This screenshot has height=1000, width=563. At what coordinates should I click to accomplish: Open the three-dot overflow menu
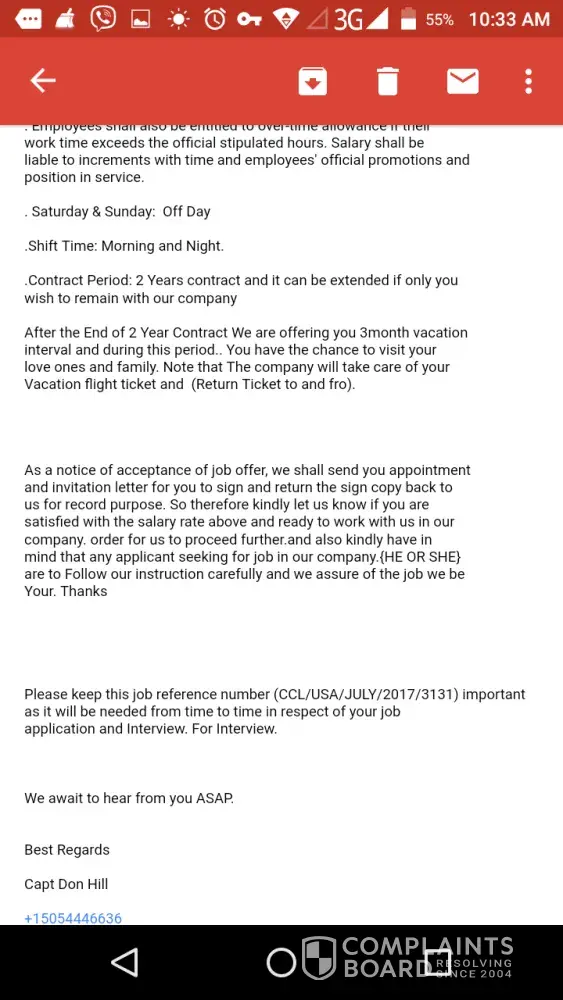click(x=528, y=81)
